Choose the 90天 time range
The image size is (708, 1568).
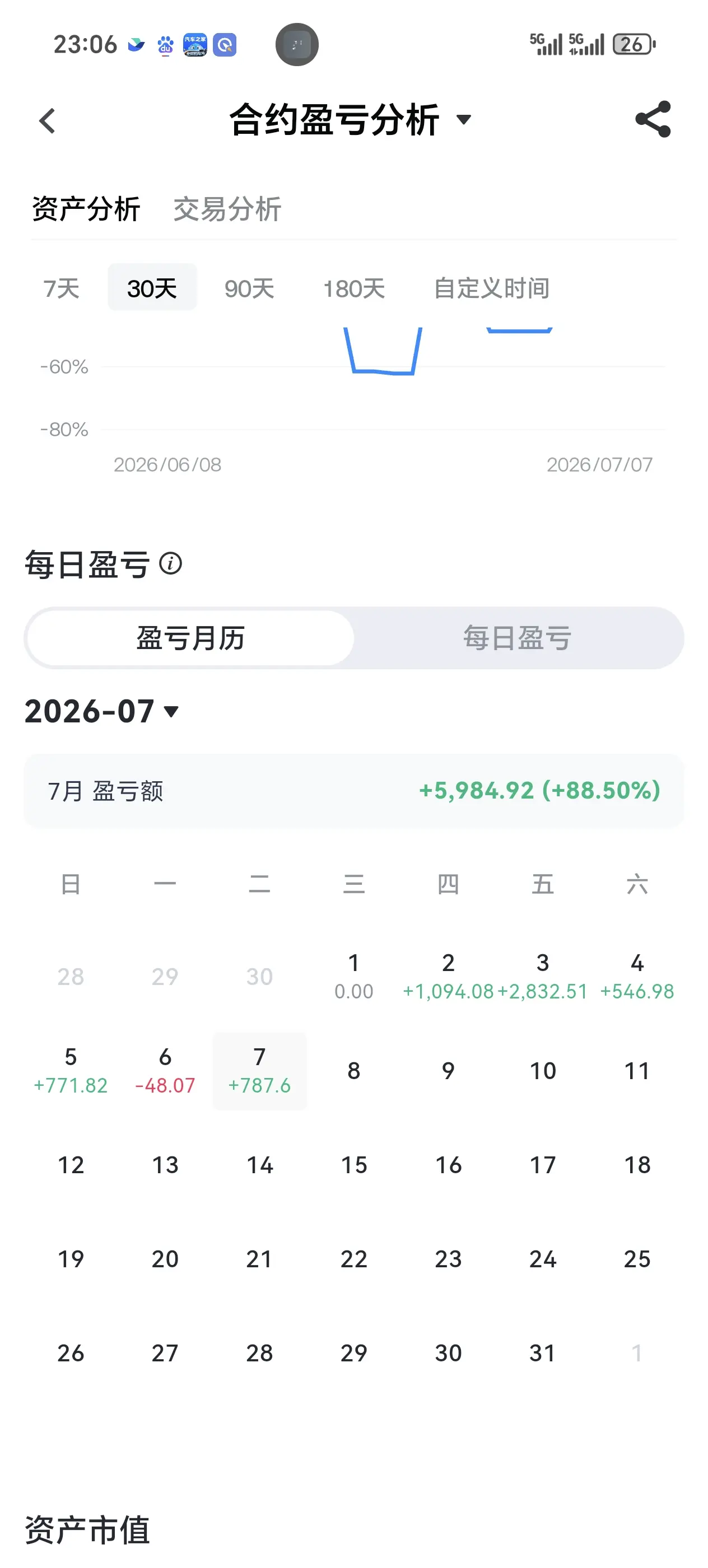pos(249,288)
